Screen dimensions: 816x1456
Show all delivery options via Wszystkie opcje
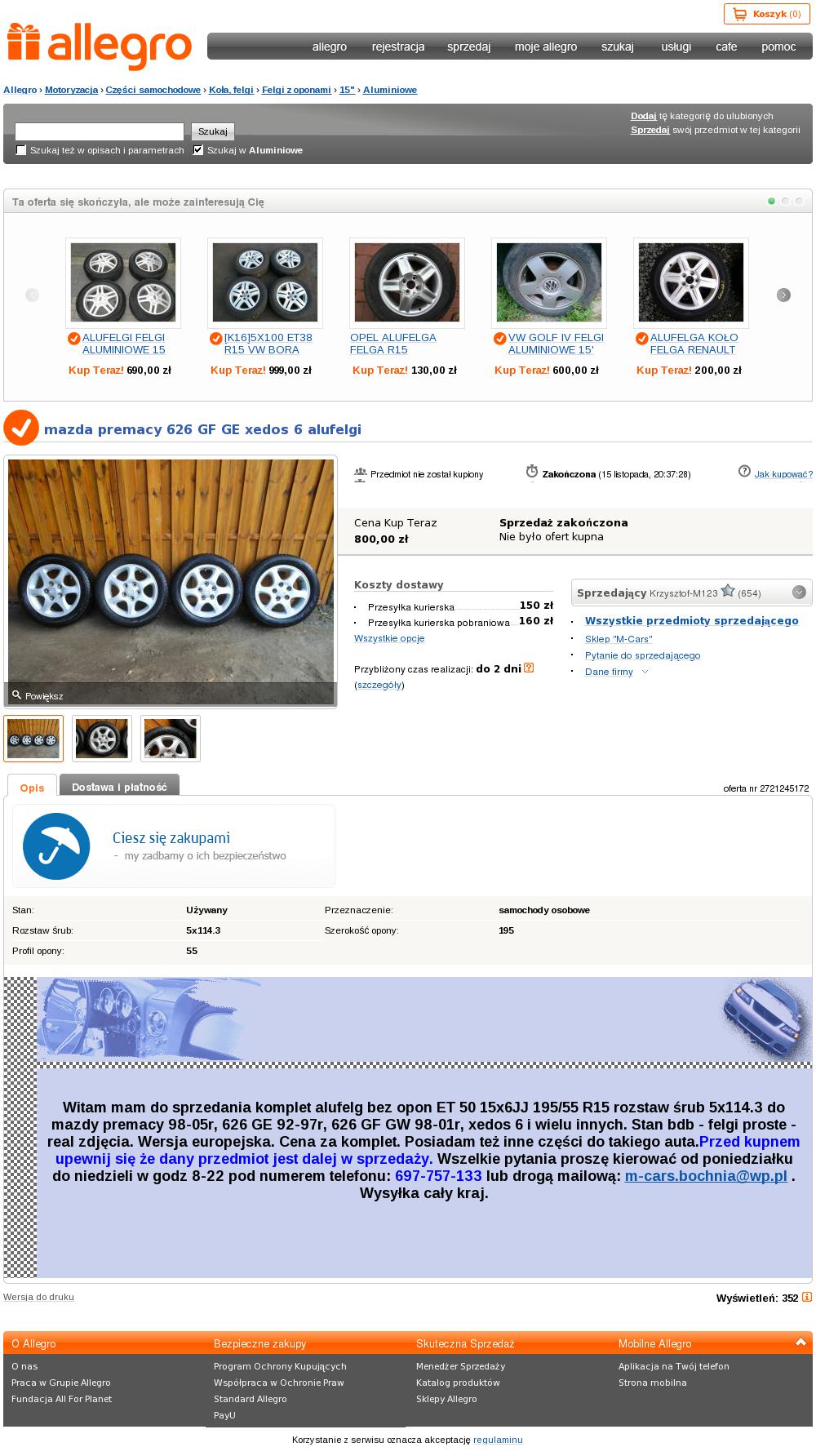point(389,638)
